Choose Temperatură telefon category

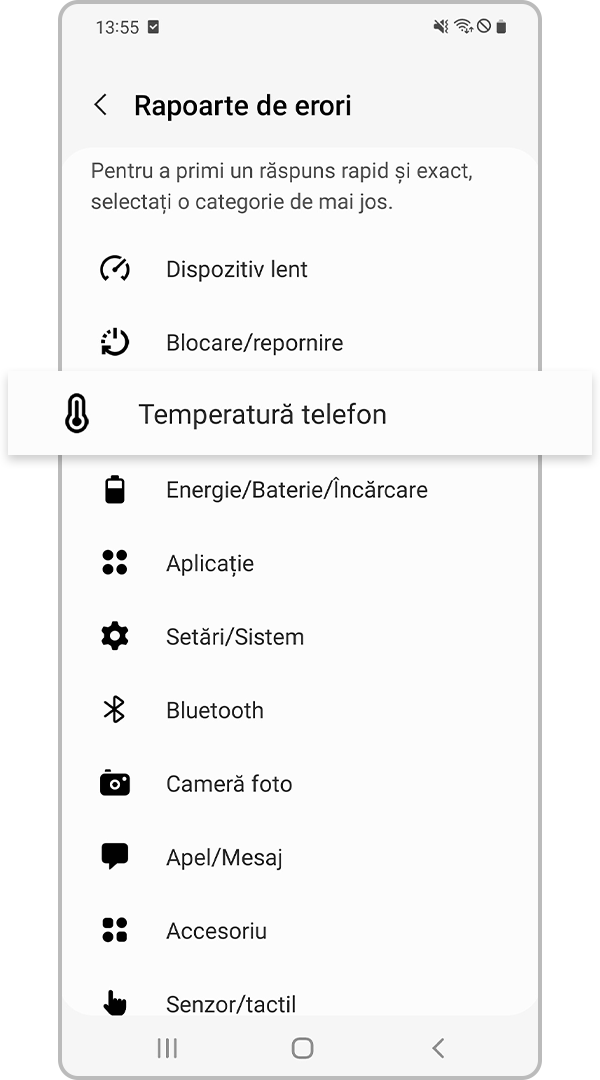[262, 415]
